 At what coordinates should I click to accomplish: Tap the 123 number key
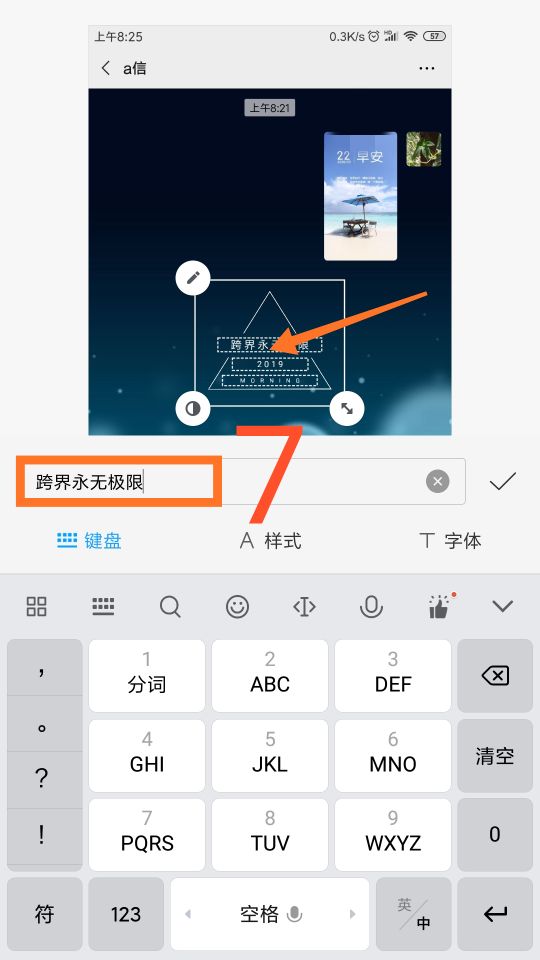click(126, 913)
